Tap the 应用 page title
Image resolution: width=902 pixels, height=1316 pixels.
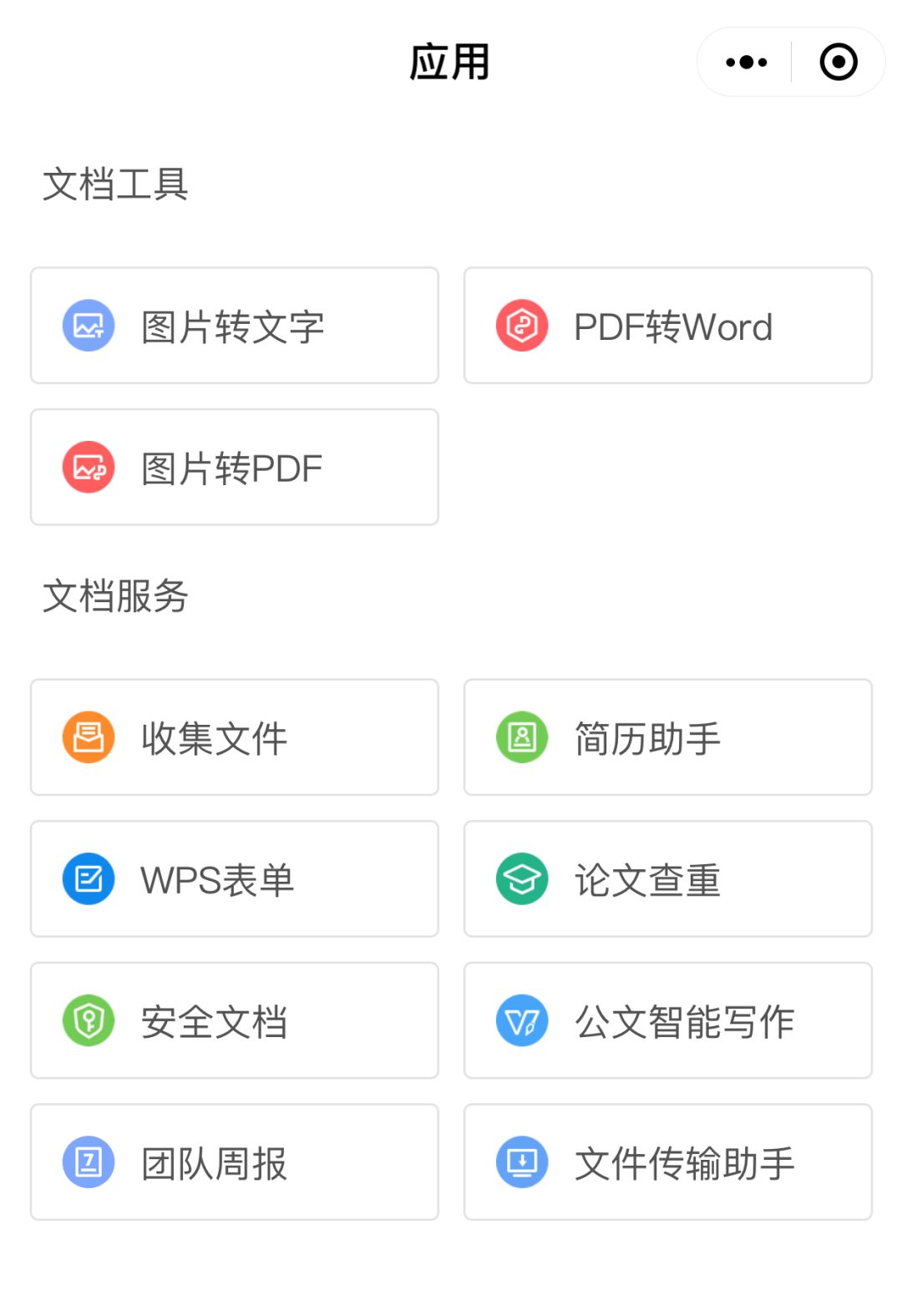[x=449, y=61]
